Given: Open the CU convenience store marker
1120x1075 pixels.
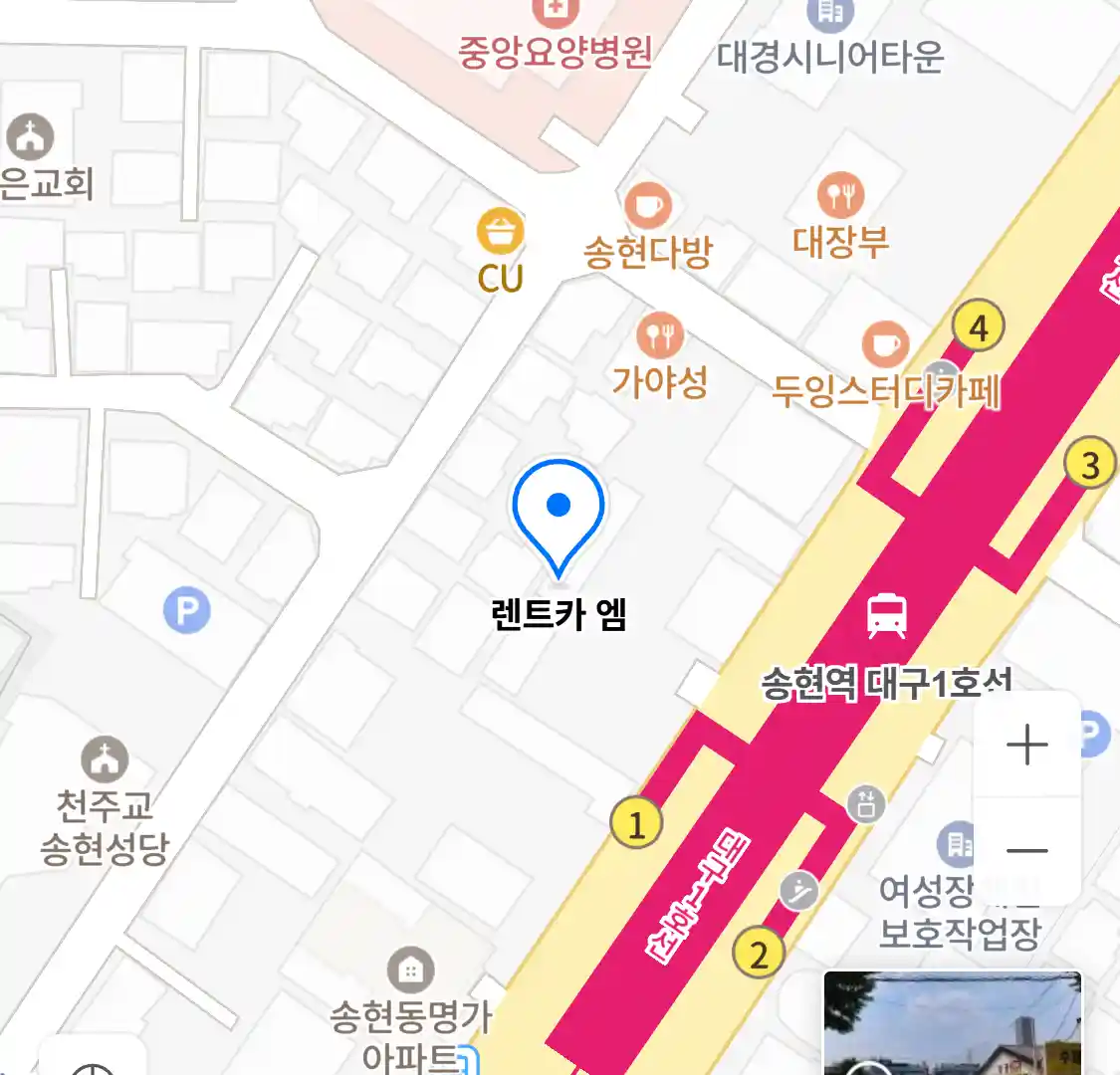Looking at the screenshot, I should coord(500,233).
